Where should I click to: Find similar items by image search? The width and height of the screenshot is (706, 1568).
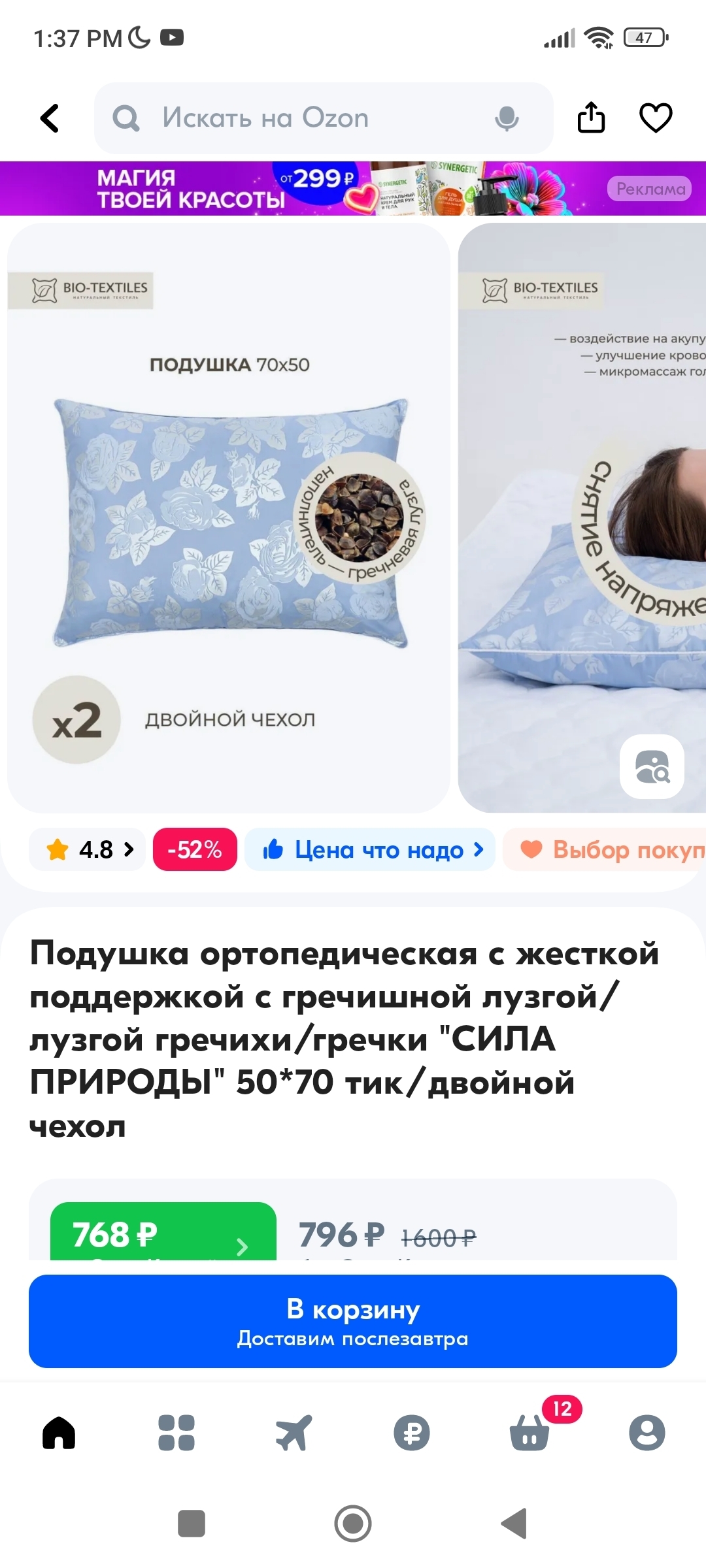[652, 766]
